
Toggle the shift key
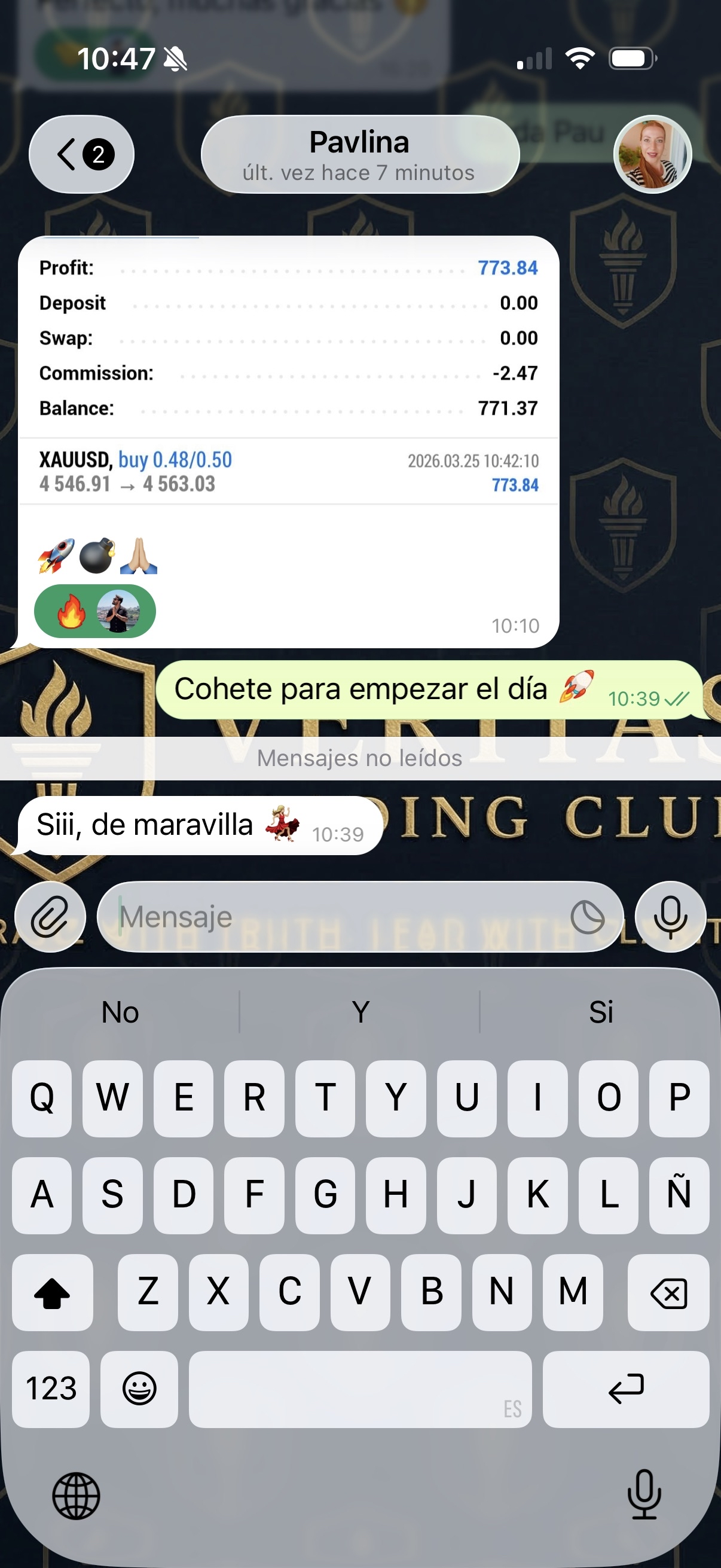coord(53,1292)
